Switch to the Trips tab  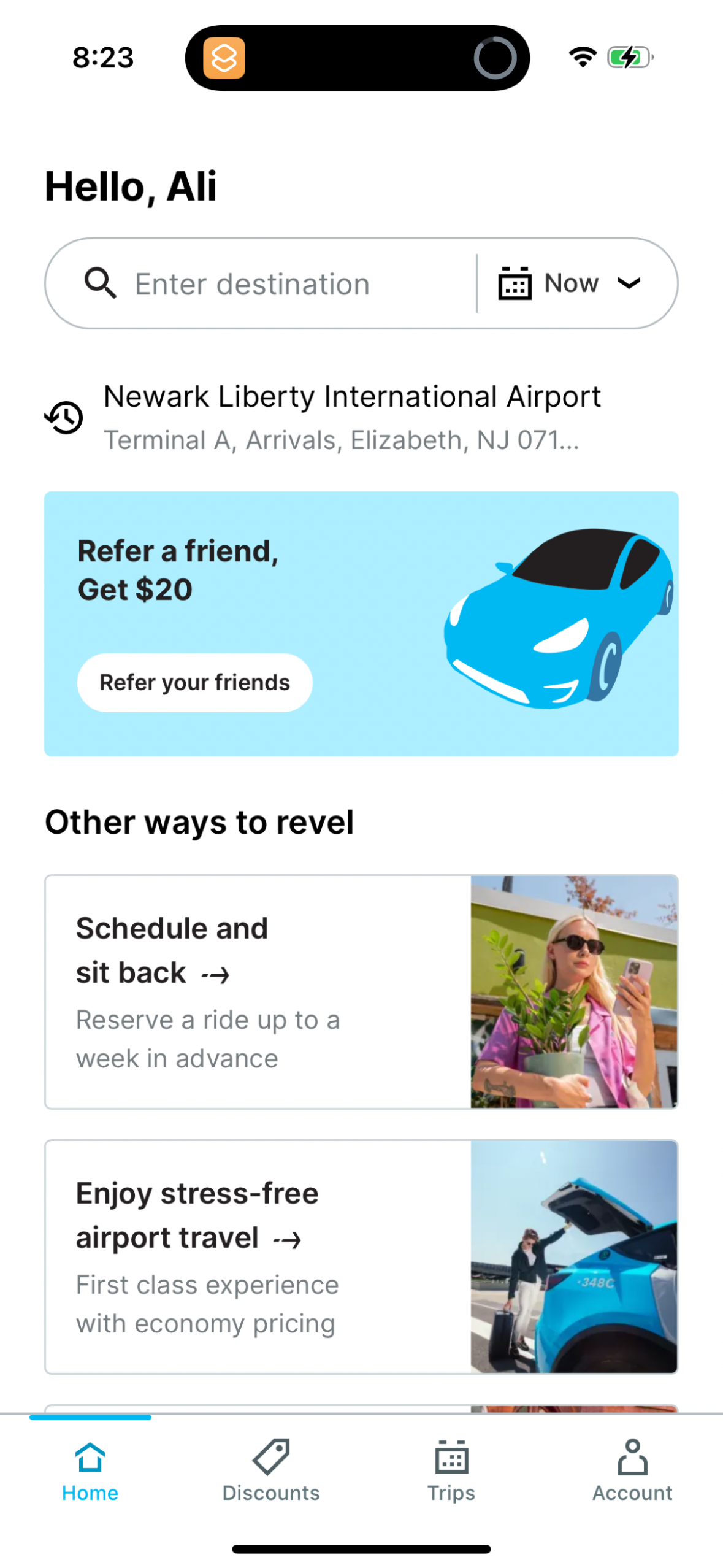pos(450,1478)
